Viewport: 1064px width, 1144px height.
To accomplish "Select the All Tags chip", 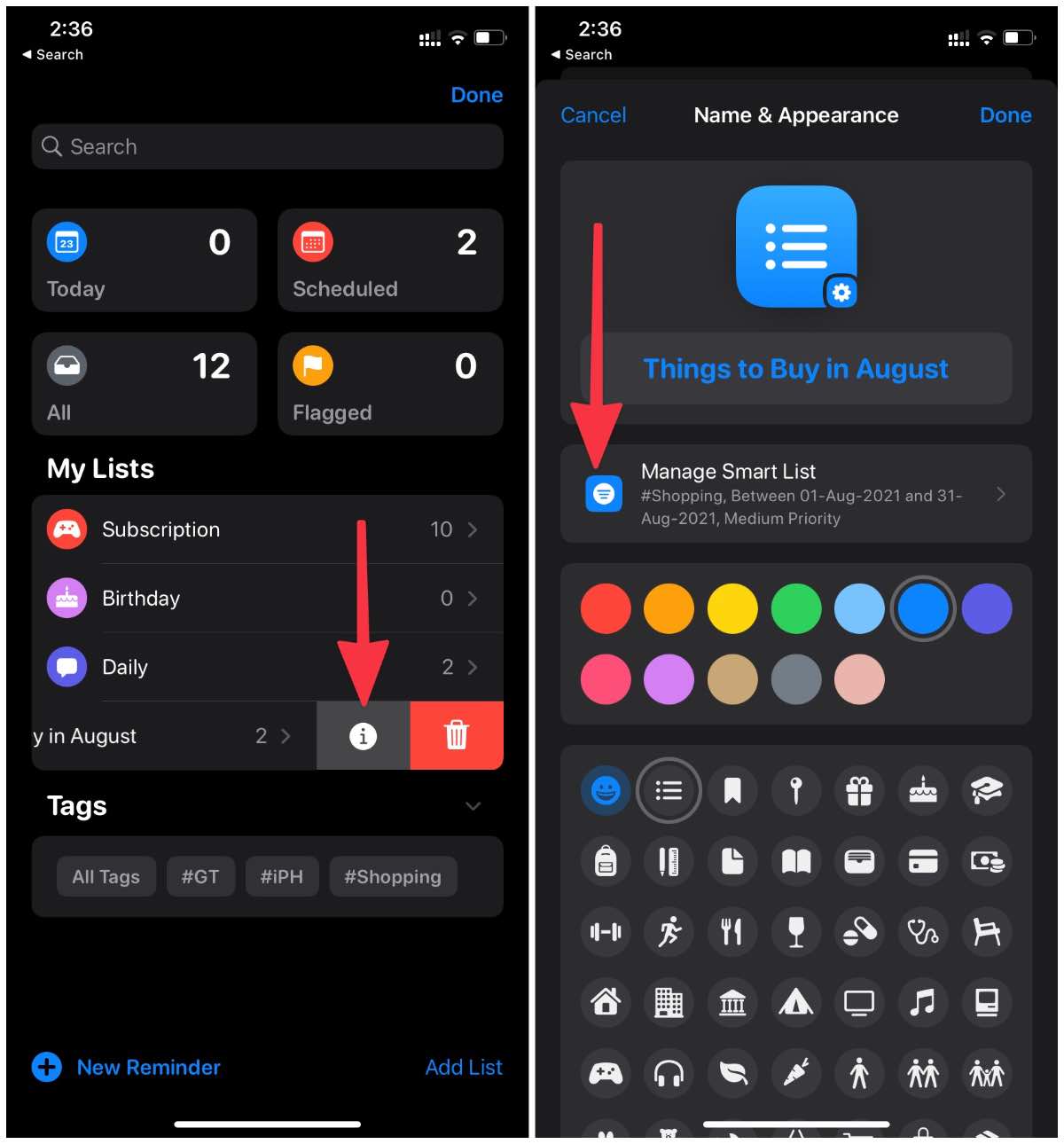I will [106, 876].
